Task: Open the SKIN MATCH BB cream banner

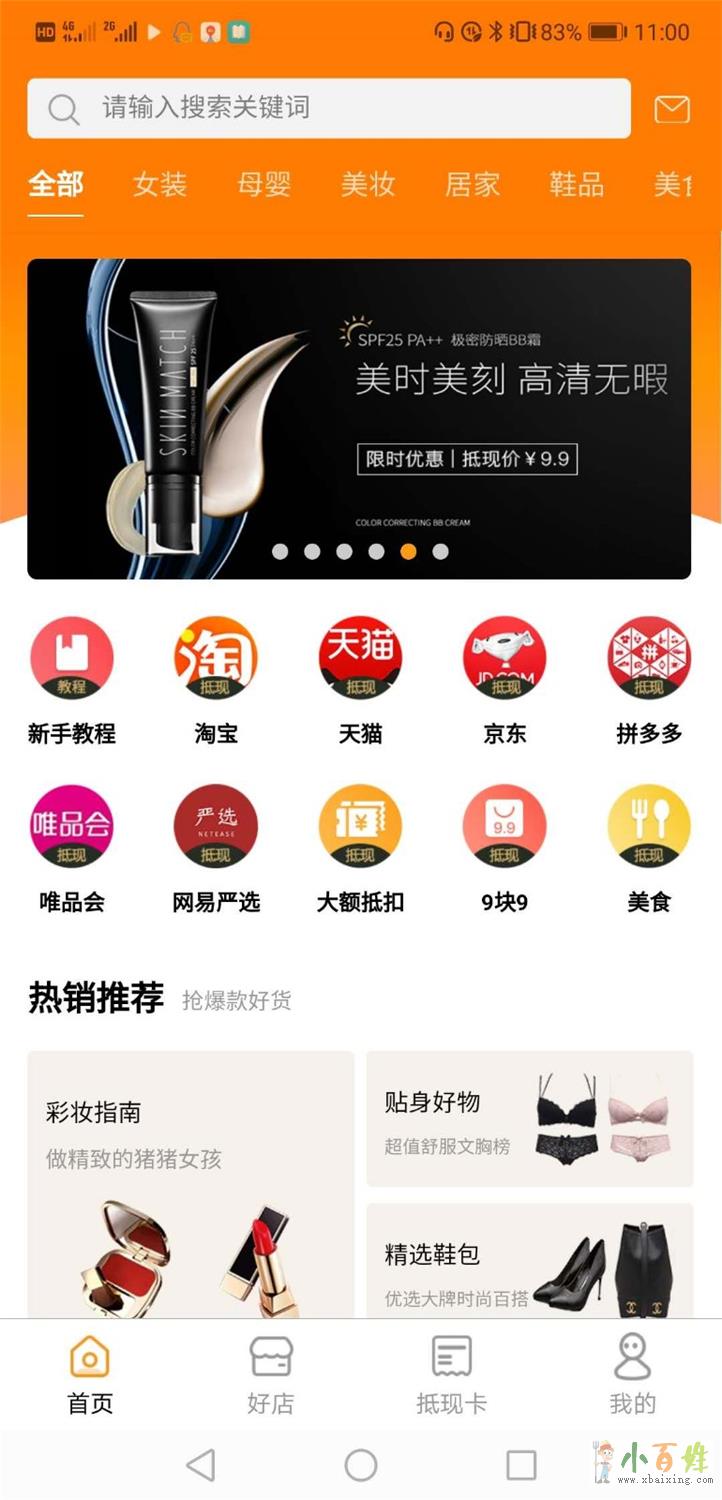Action: coord(359,418)
